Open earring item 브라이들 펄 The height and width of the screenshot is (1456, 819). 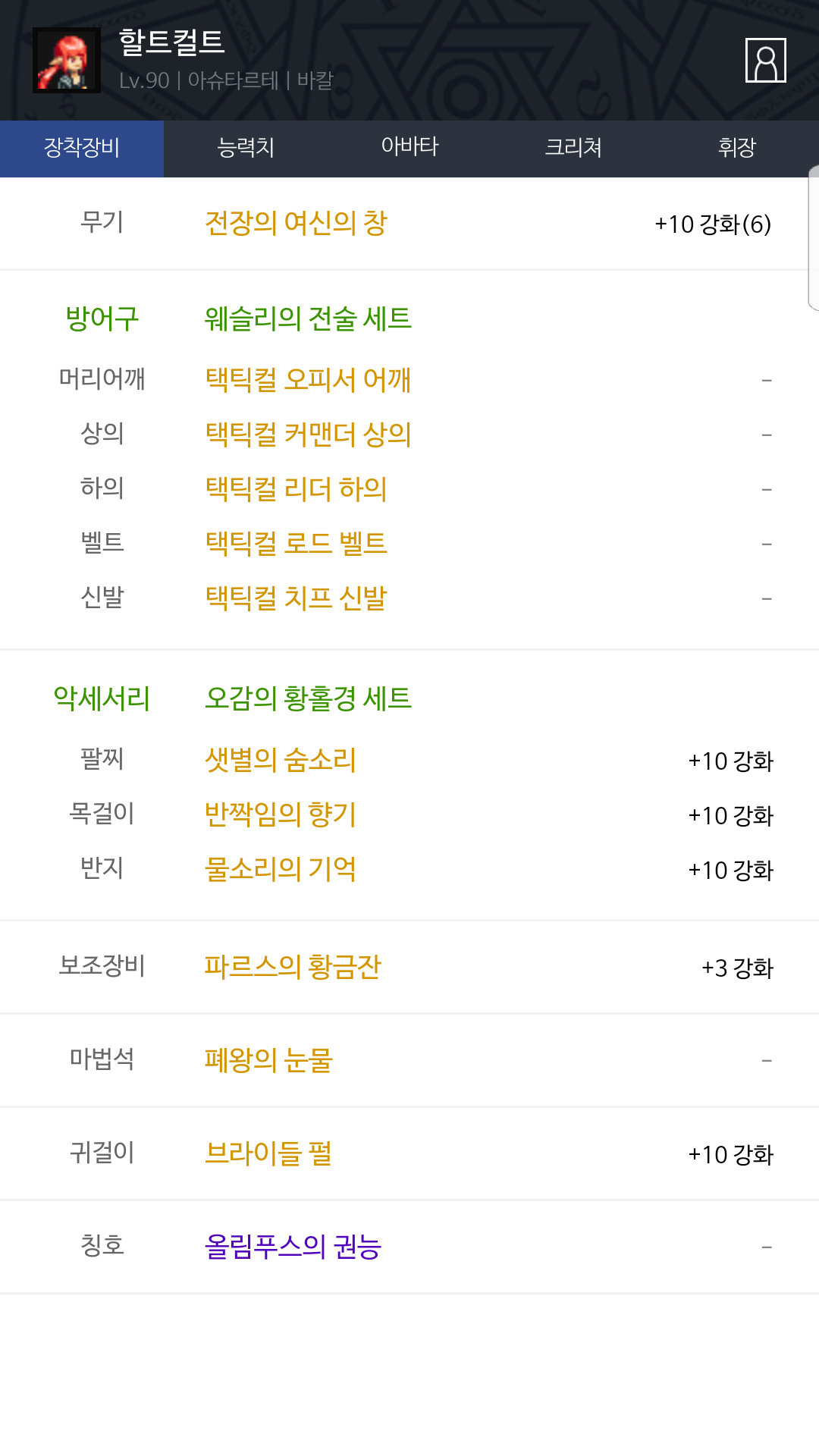[268, 1153]
